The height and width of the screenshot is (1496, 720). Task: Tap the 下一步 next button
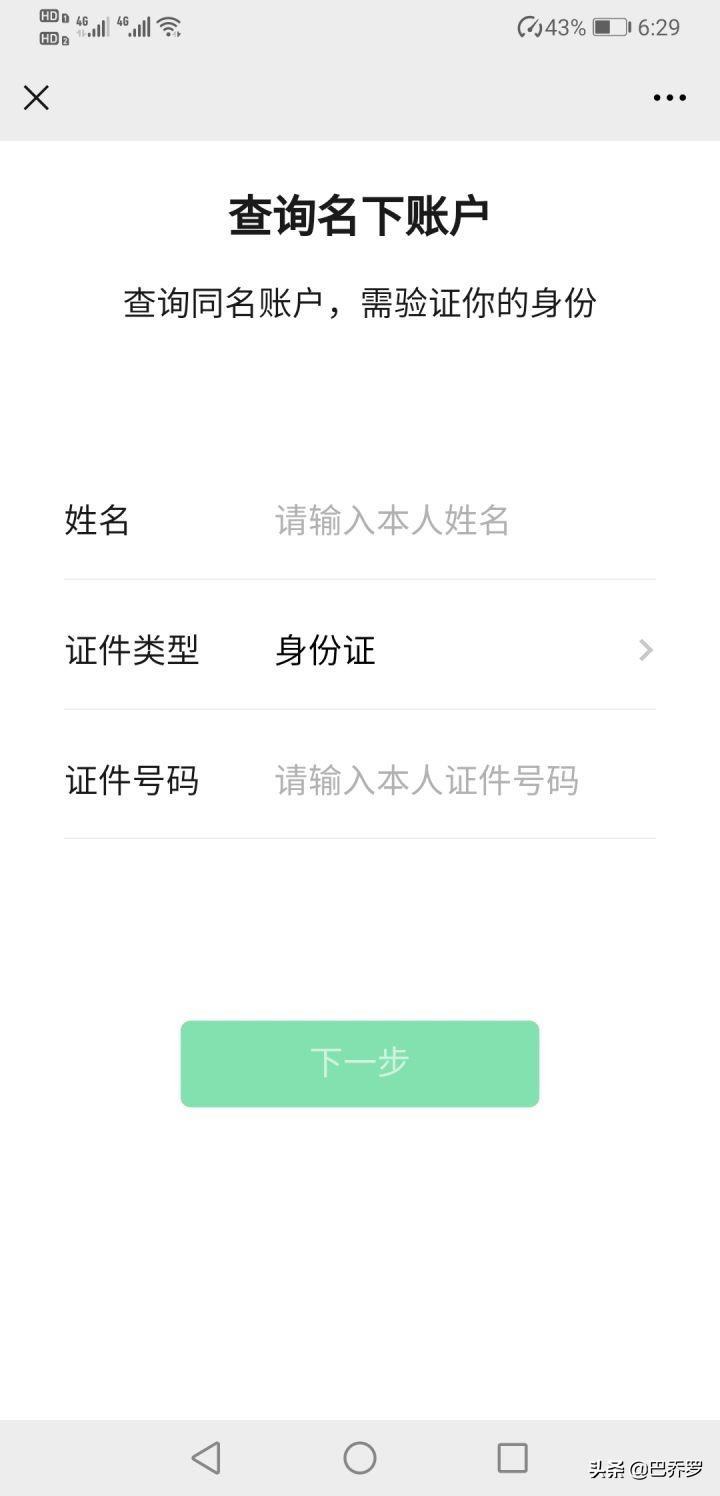[x=359, y=1063]
